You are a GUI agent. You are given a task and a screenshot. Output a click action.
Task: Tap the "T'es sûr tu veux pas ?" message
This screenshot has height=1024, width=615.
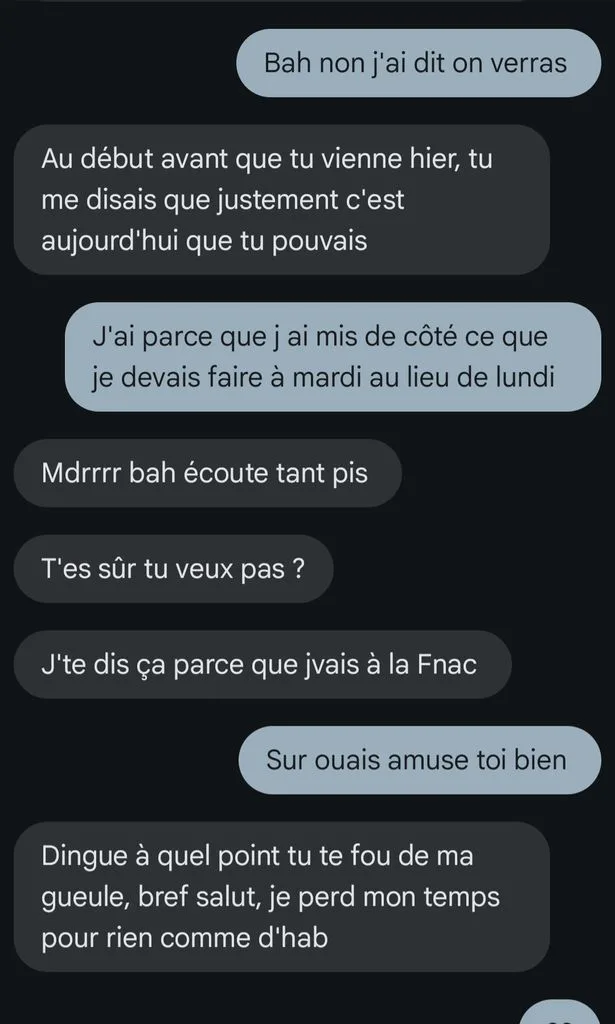point(173,569)
